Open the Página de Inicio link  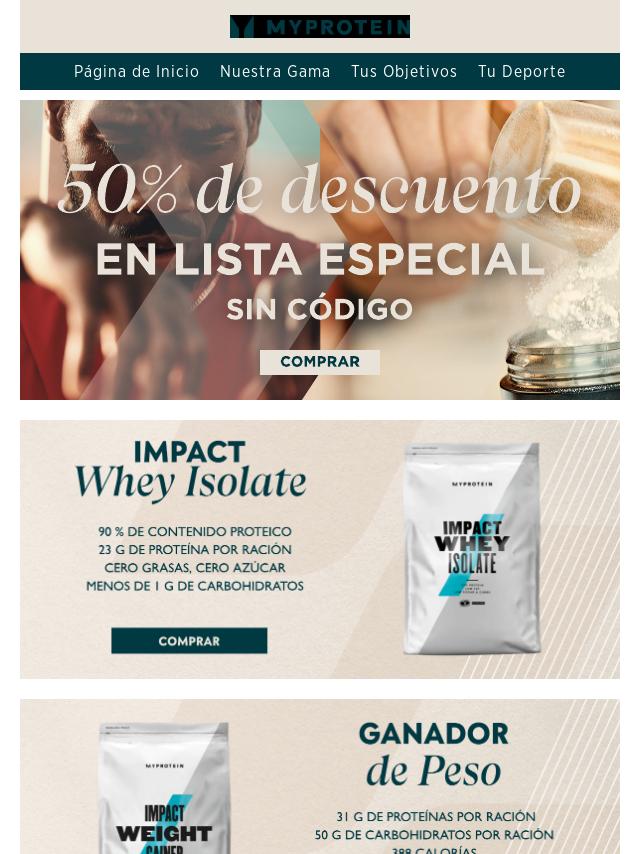pyautogui.click(x=136, y=72)
